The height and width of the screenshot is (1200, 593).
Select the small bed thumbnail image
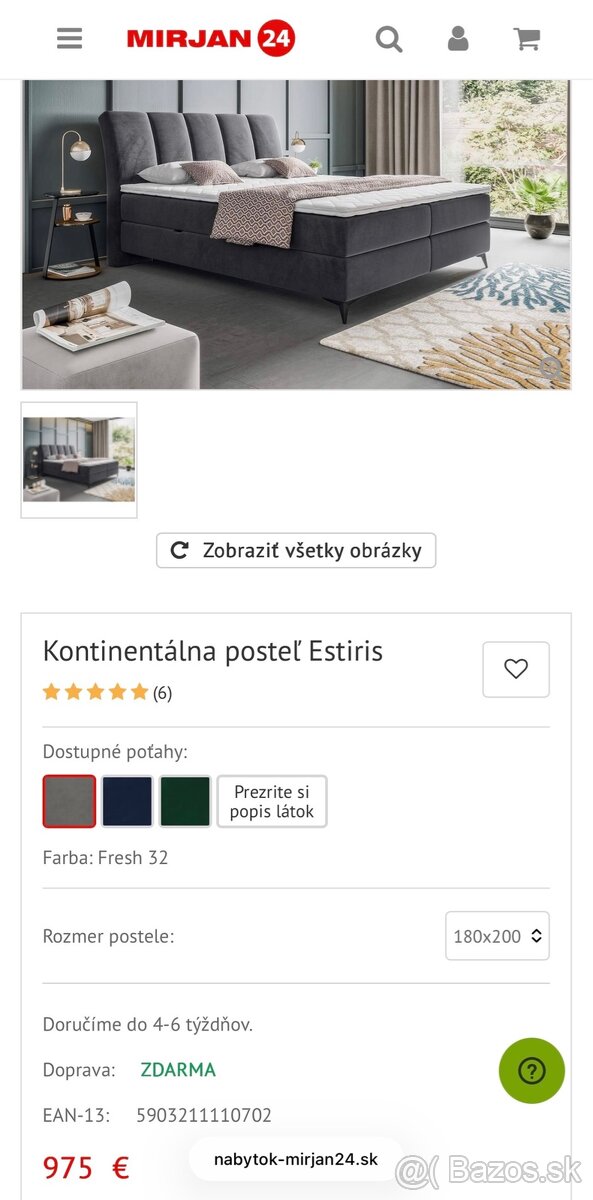click(x=79, y=460)
